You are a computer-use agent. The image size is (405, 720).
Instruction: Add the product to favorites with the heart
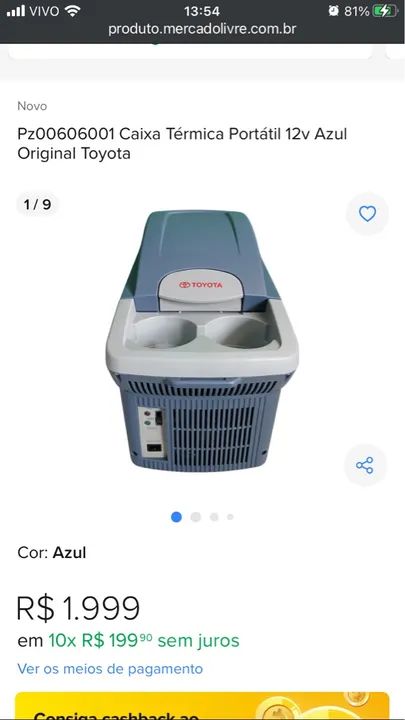coord(367,214)
